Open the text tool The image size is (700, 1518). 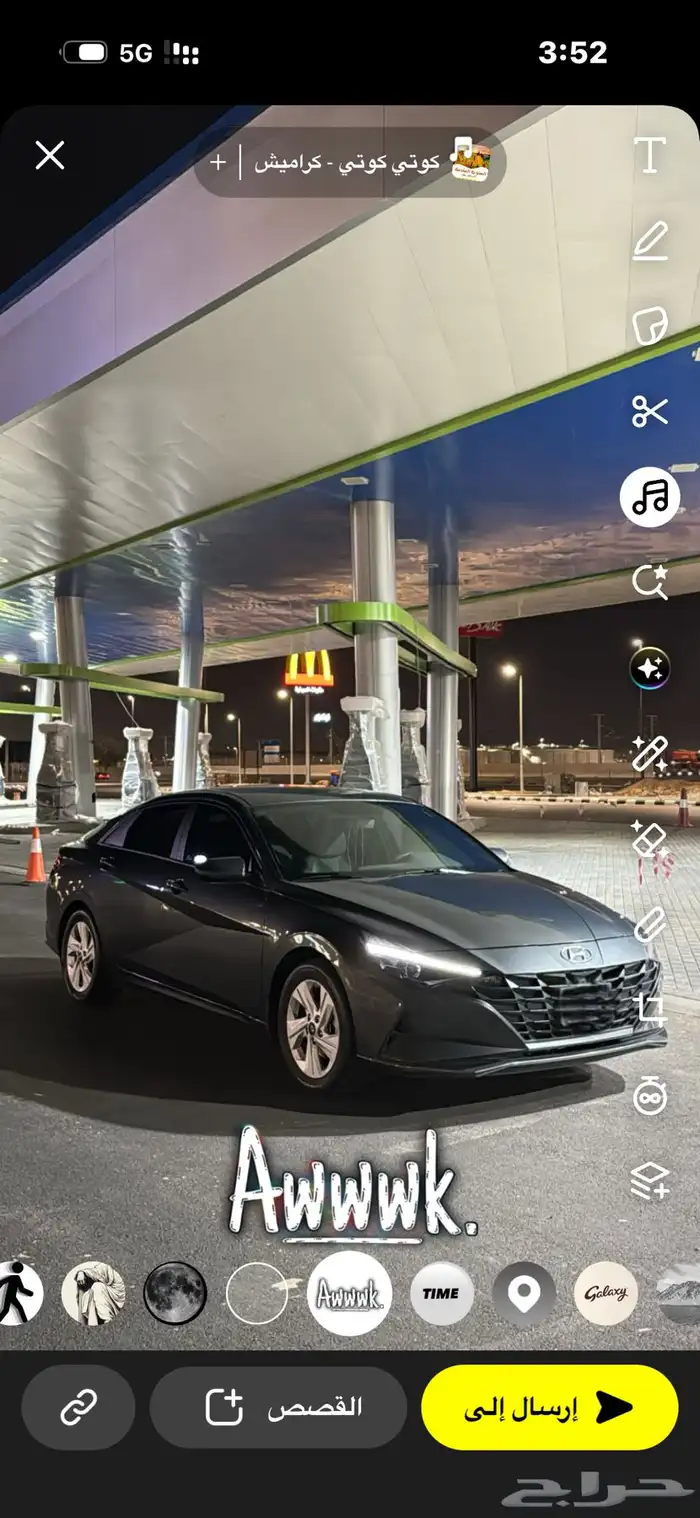650,155
